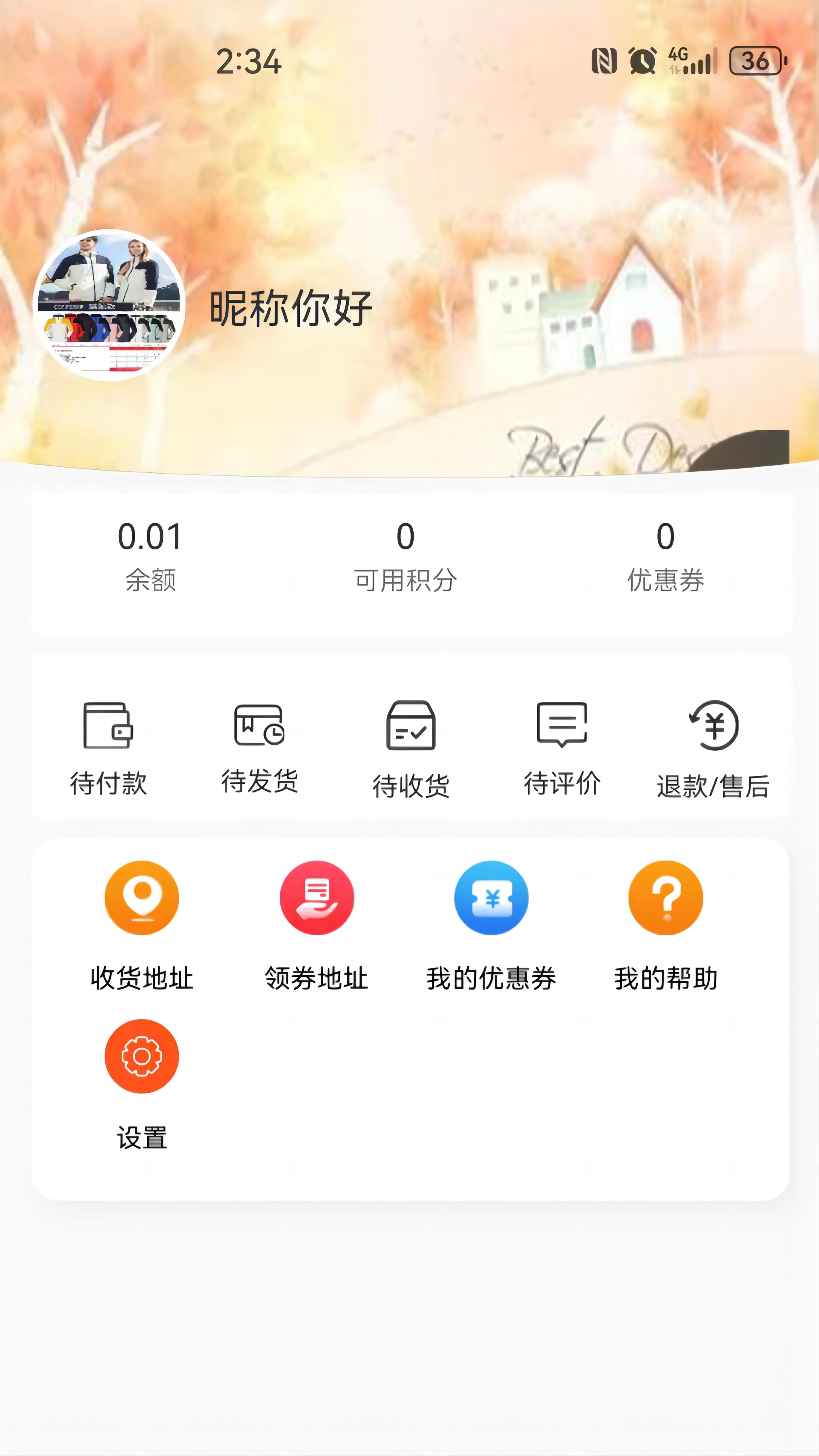Open the 设置 settings gear icon

142,1056
